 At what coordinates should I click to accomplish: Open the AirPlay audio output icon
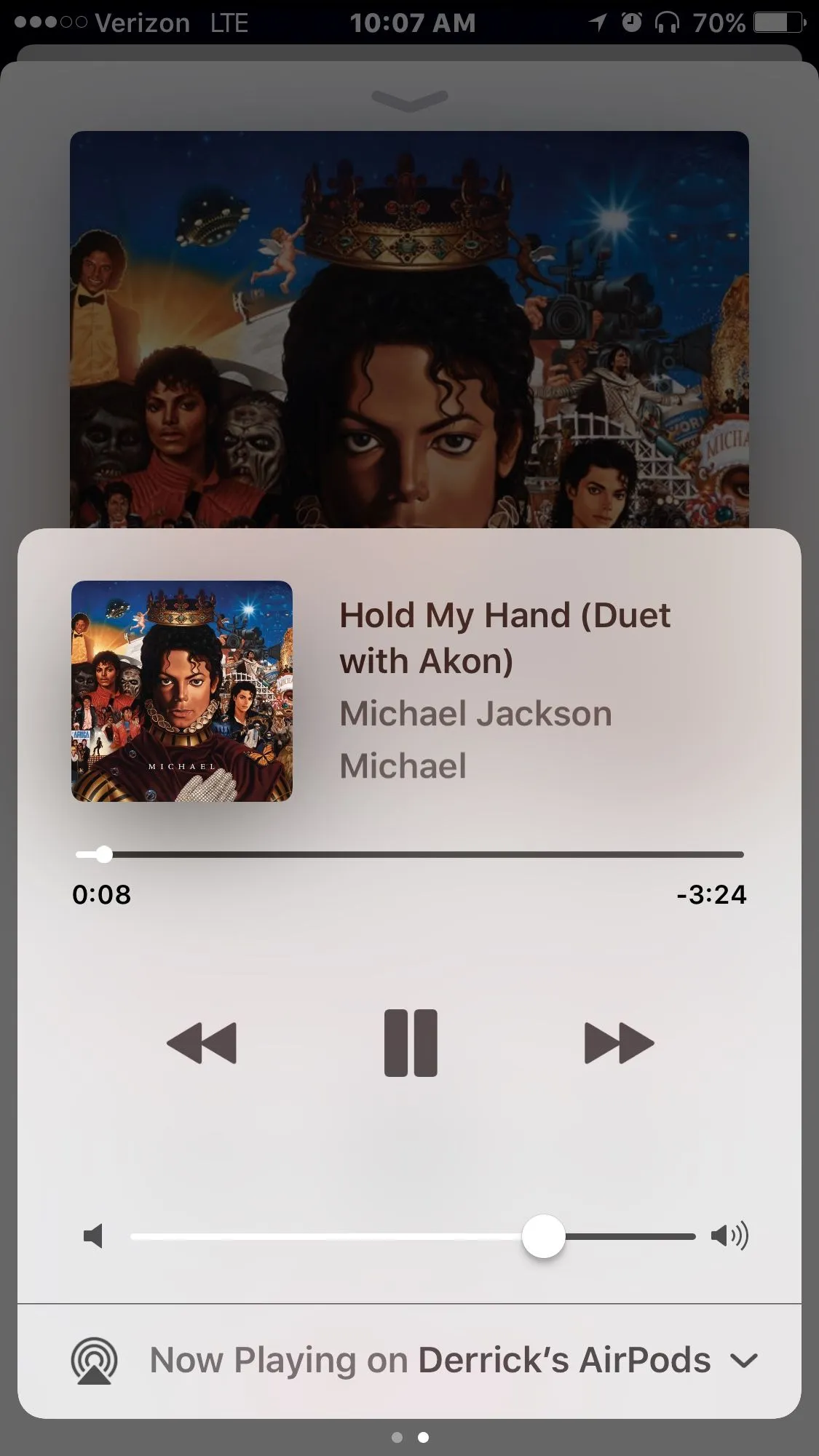tap(94, 1361)
